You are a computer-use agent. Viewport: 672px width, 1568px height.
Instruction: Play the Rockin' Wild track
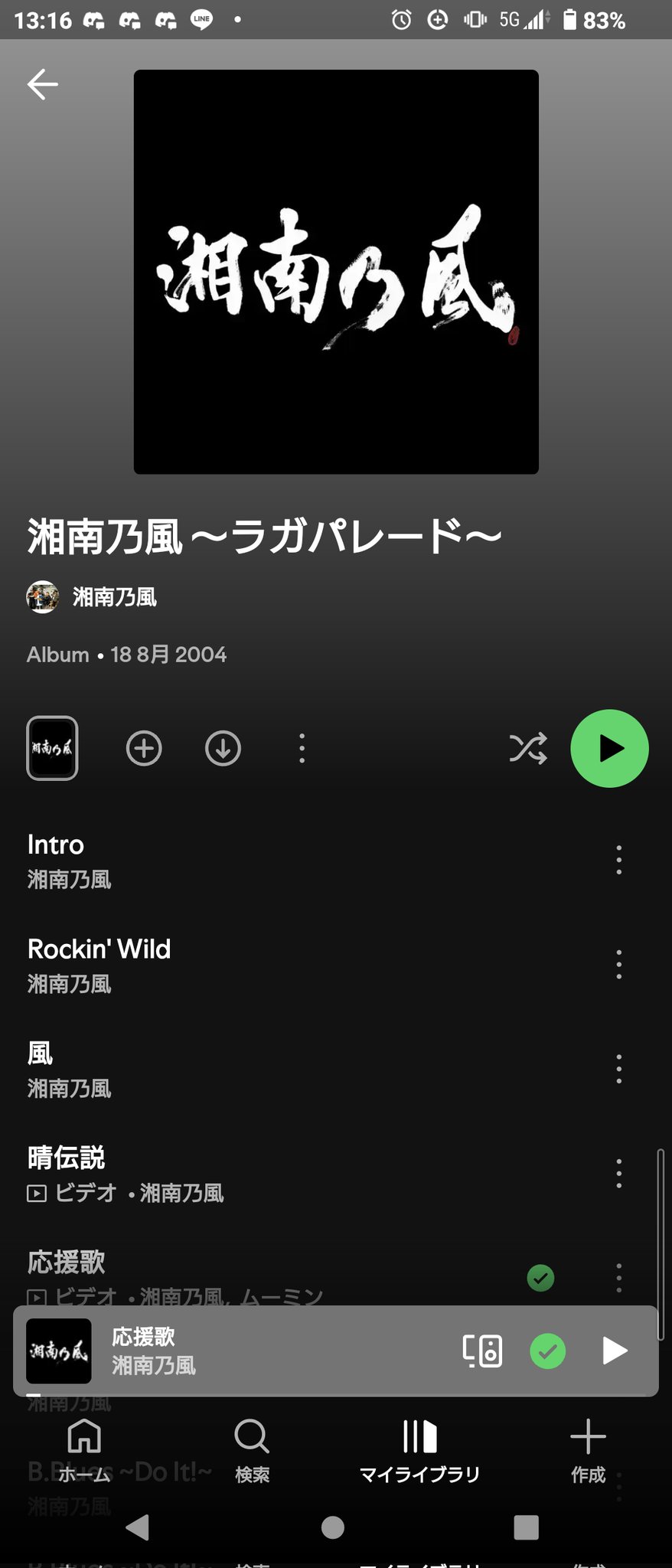coord(230,964)
